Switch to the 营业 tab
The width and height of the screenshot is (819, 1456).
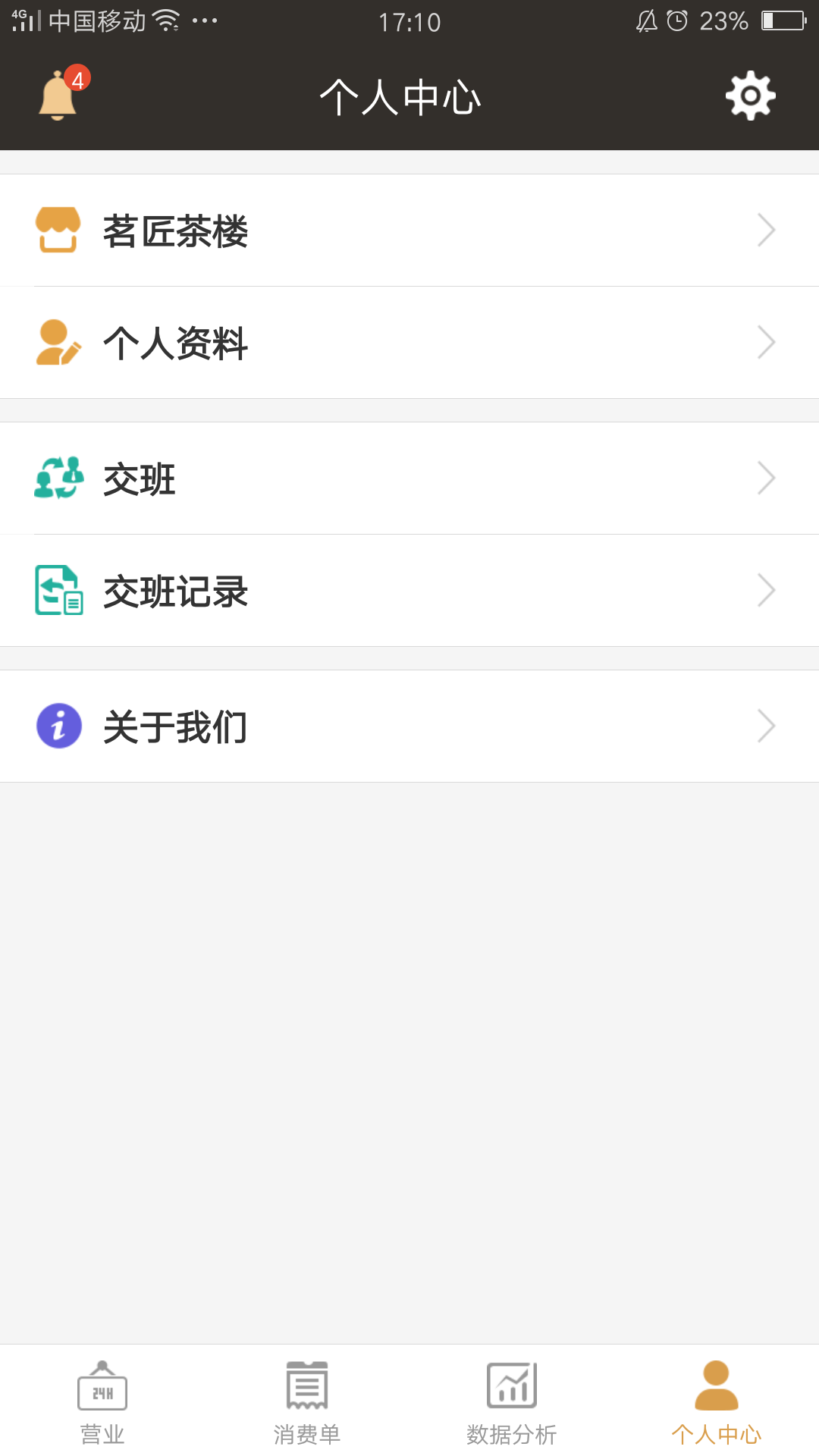[102, 1401]
